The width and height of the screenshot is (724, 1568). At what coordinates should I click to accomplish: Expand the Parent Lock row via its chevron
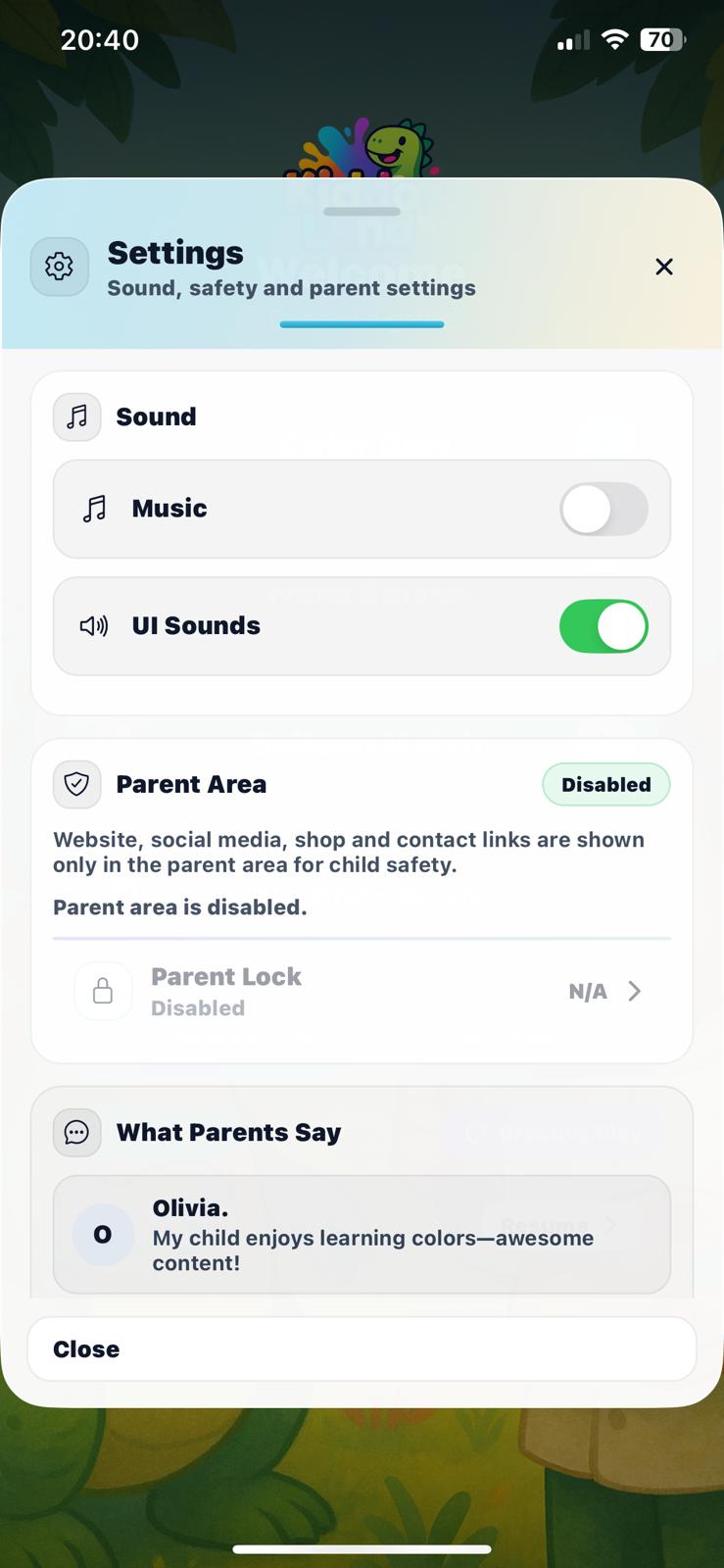click(635, 991)
